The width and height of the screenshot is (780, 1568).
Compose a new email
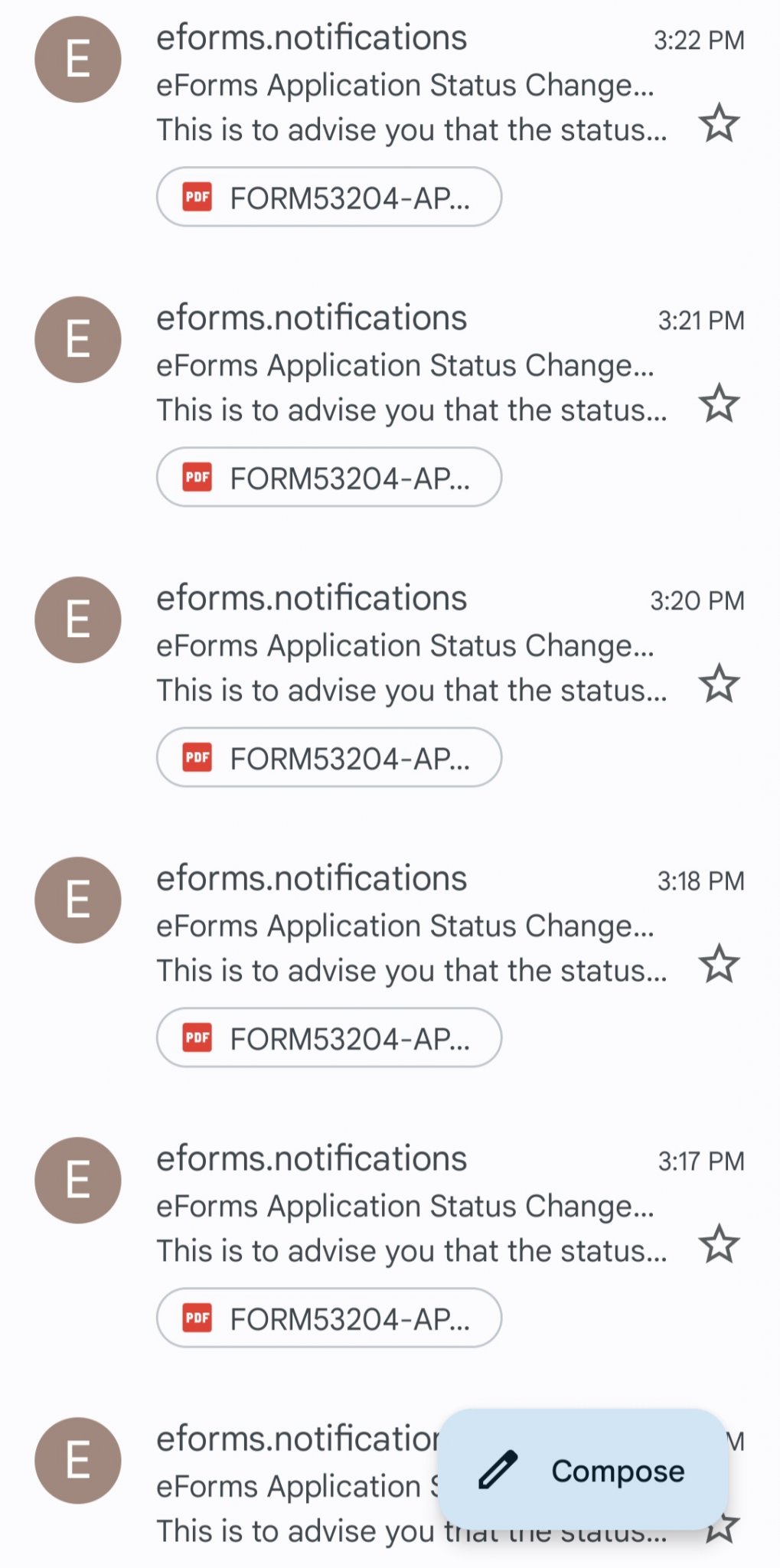[x=583, y=1470]
